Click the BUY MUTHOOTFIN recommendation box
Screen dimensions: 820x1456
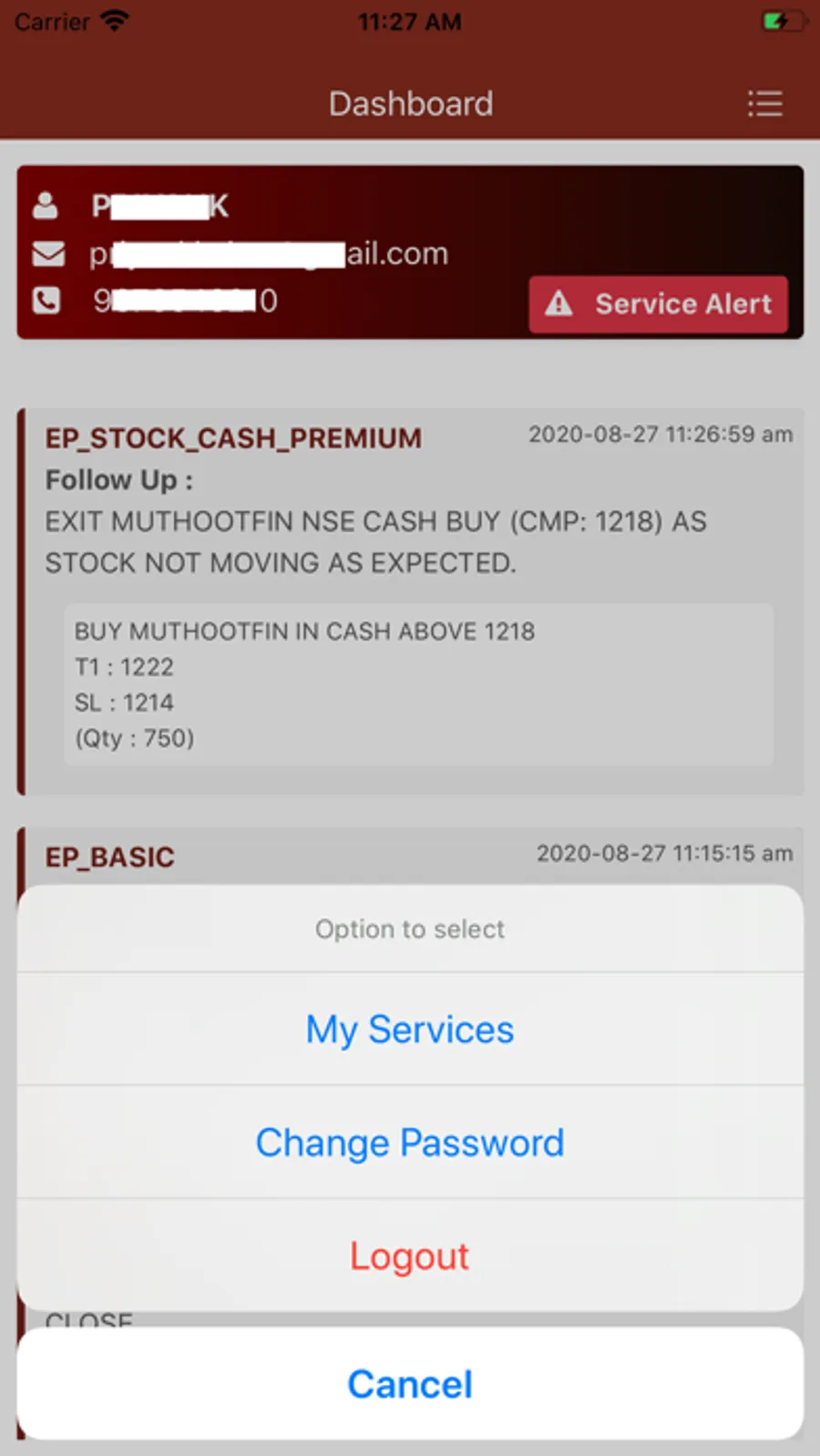point(417,684)
